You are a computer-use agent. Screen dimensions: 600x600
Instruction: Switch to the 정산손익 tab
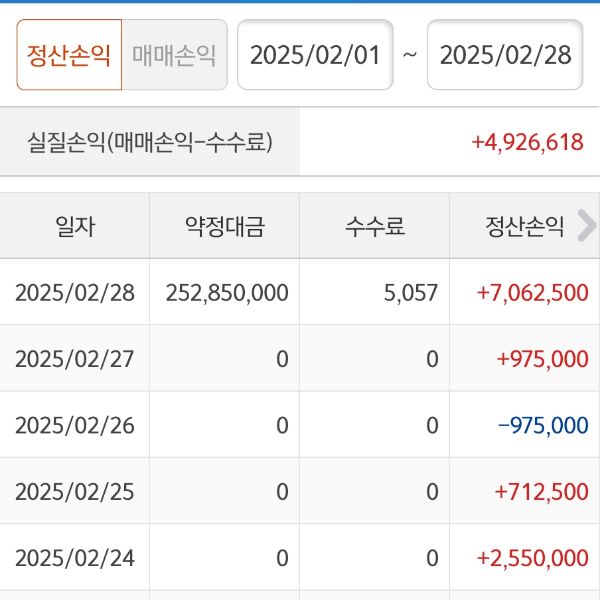(x=69, y=54)
